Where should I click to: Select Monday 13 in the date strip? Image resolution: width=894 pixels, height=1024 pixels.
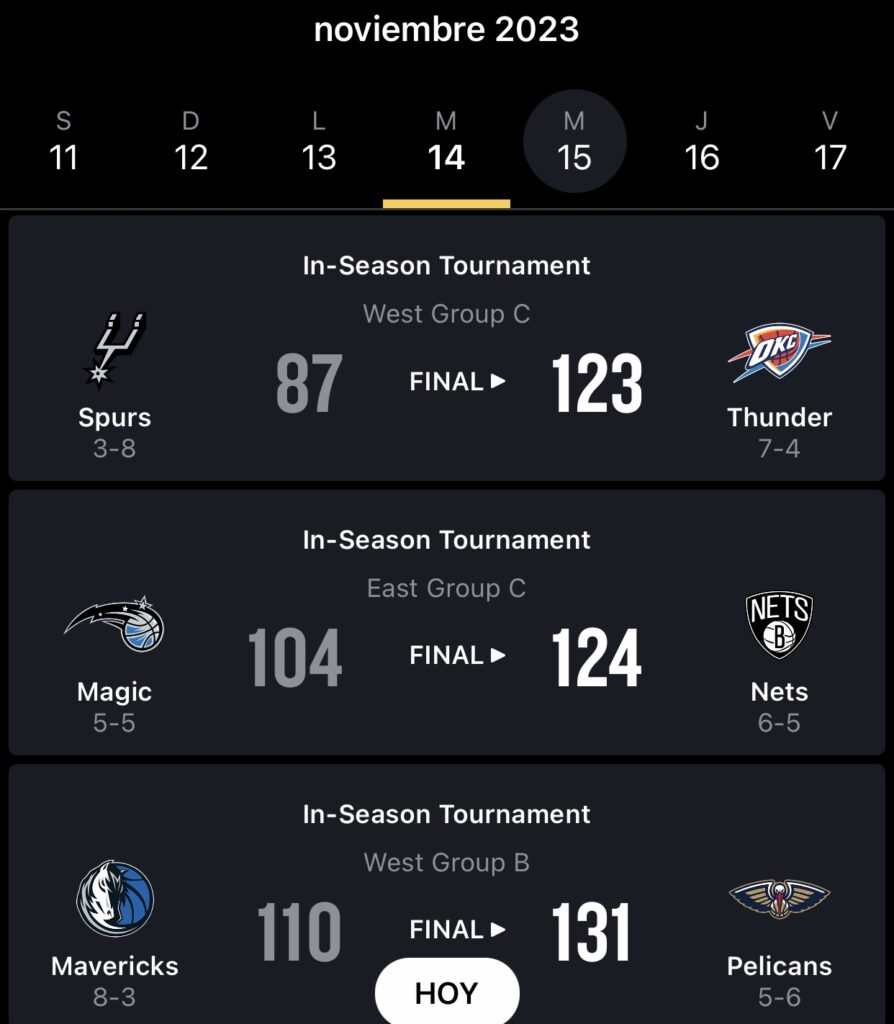[x=319, y=142]
